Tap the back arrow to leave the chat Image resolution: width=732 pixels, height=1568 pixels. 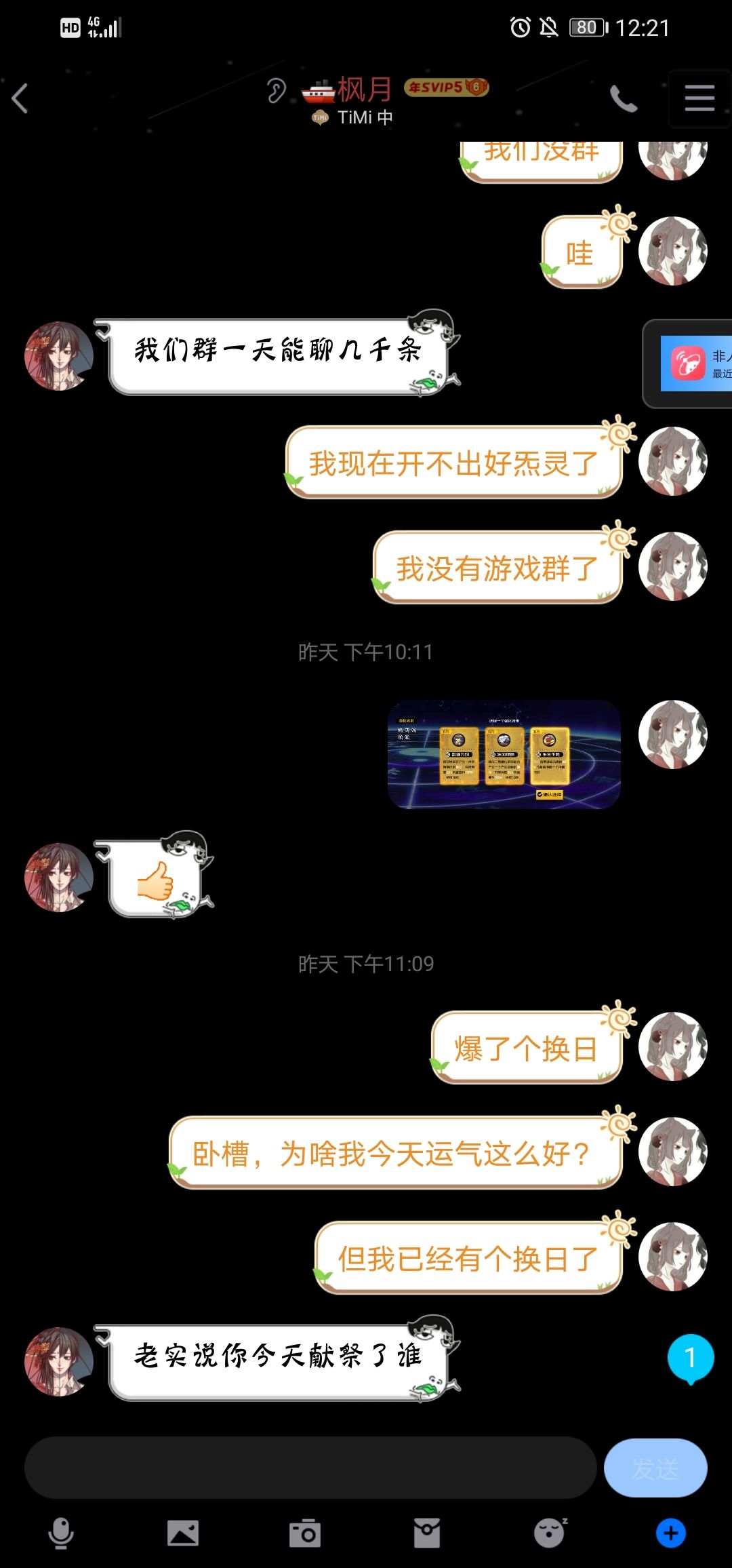(22, 98)
